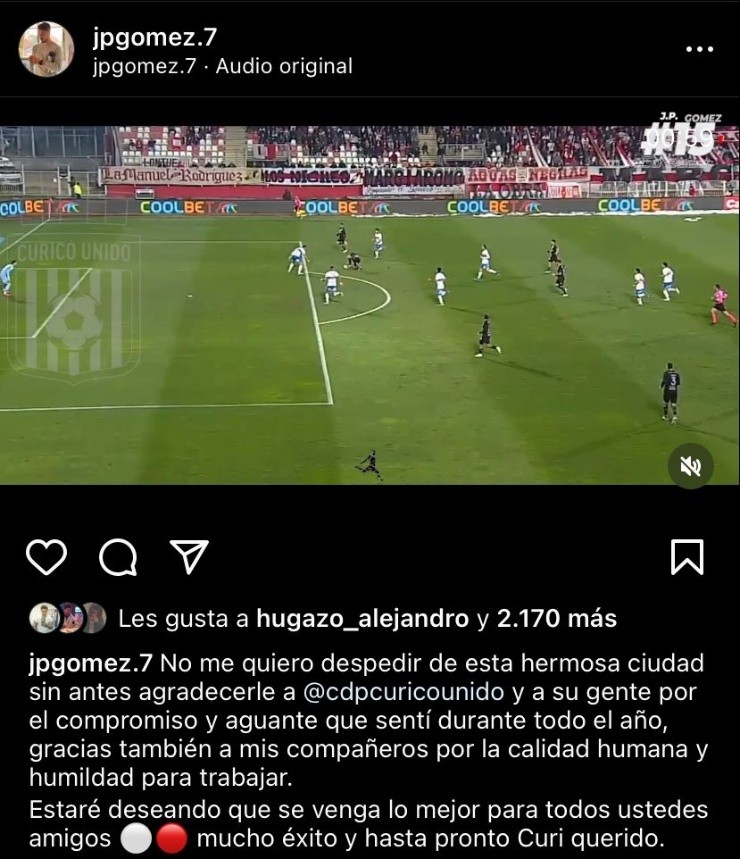The image size is (740, 859).
Task: Bookmark this post
Action: (687, 557)
